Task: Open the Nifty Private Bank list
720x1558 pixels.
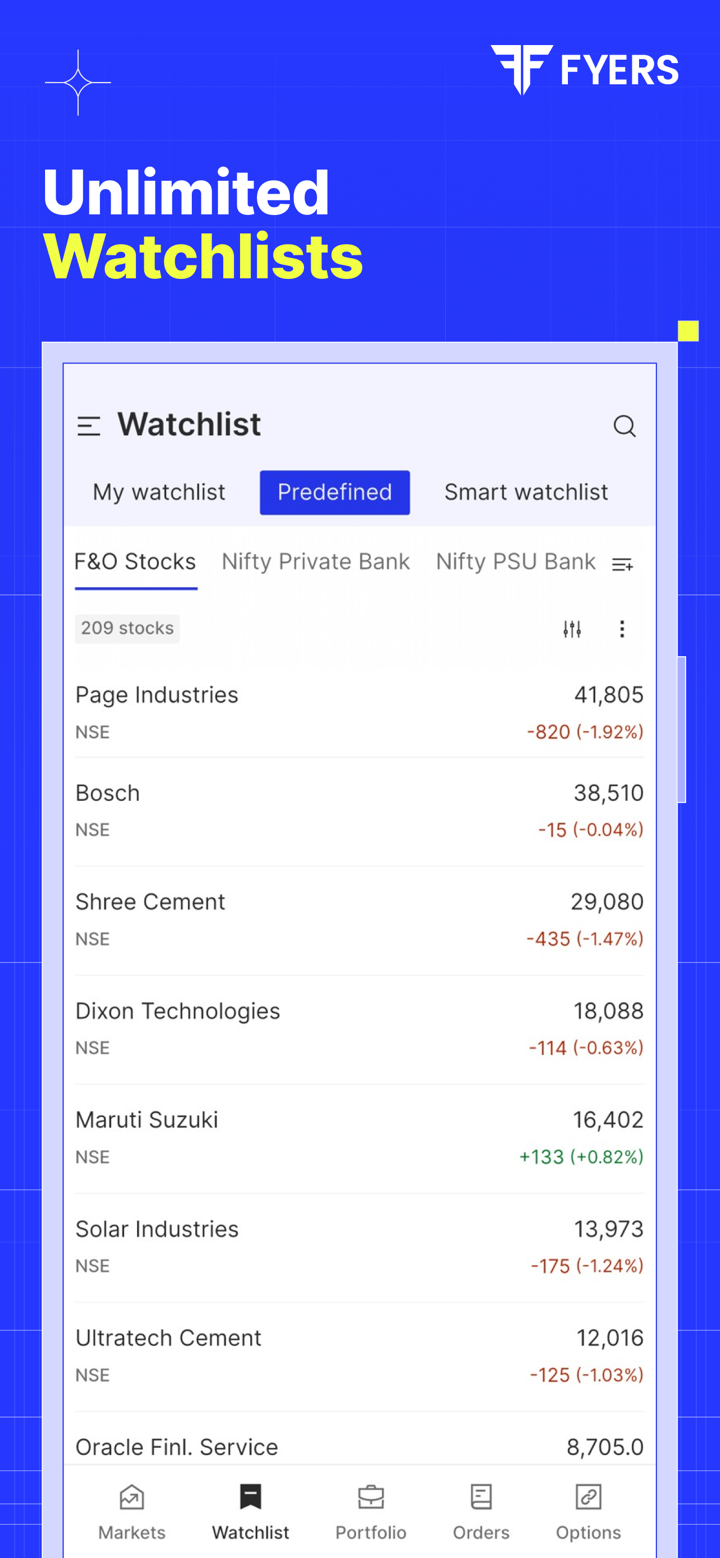Action: [315, 561]
